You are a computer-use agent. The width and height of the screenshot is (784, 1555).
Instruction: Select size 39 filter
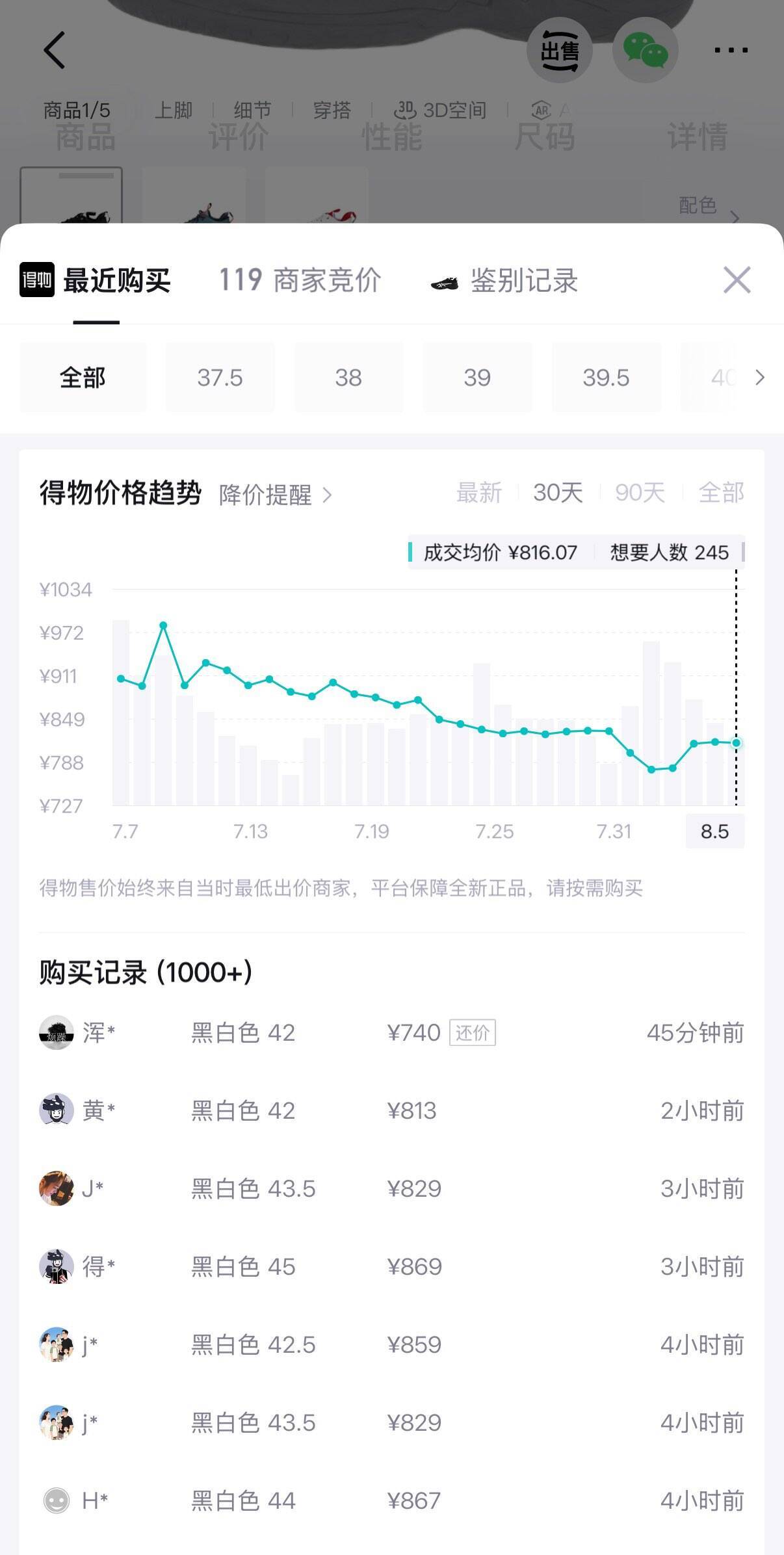[477, 377]
